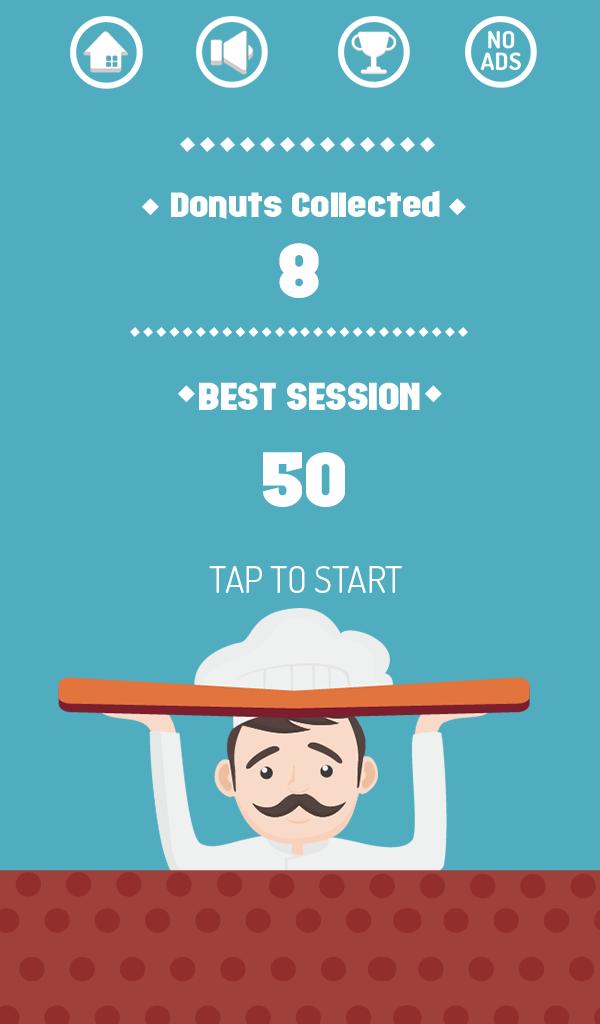Mute the game sound

click(232, 52)
